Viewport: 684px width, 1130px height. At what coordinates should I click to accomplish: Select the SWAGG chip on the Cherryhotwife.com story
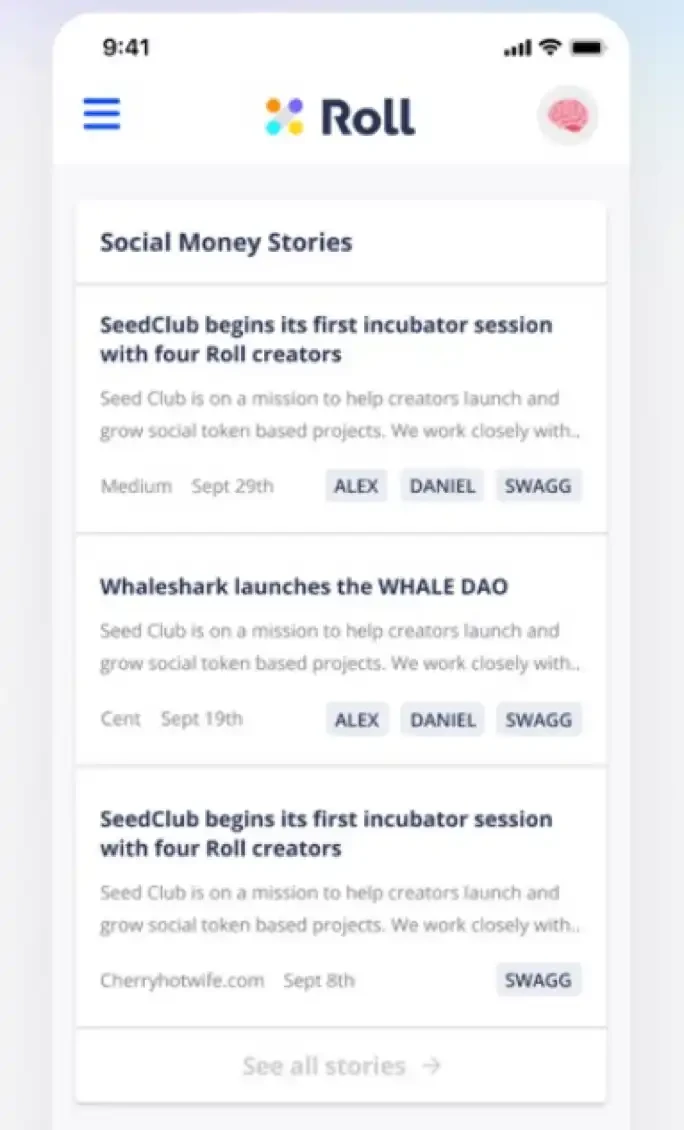538,980
